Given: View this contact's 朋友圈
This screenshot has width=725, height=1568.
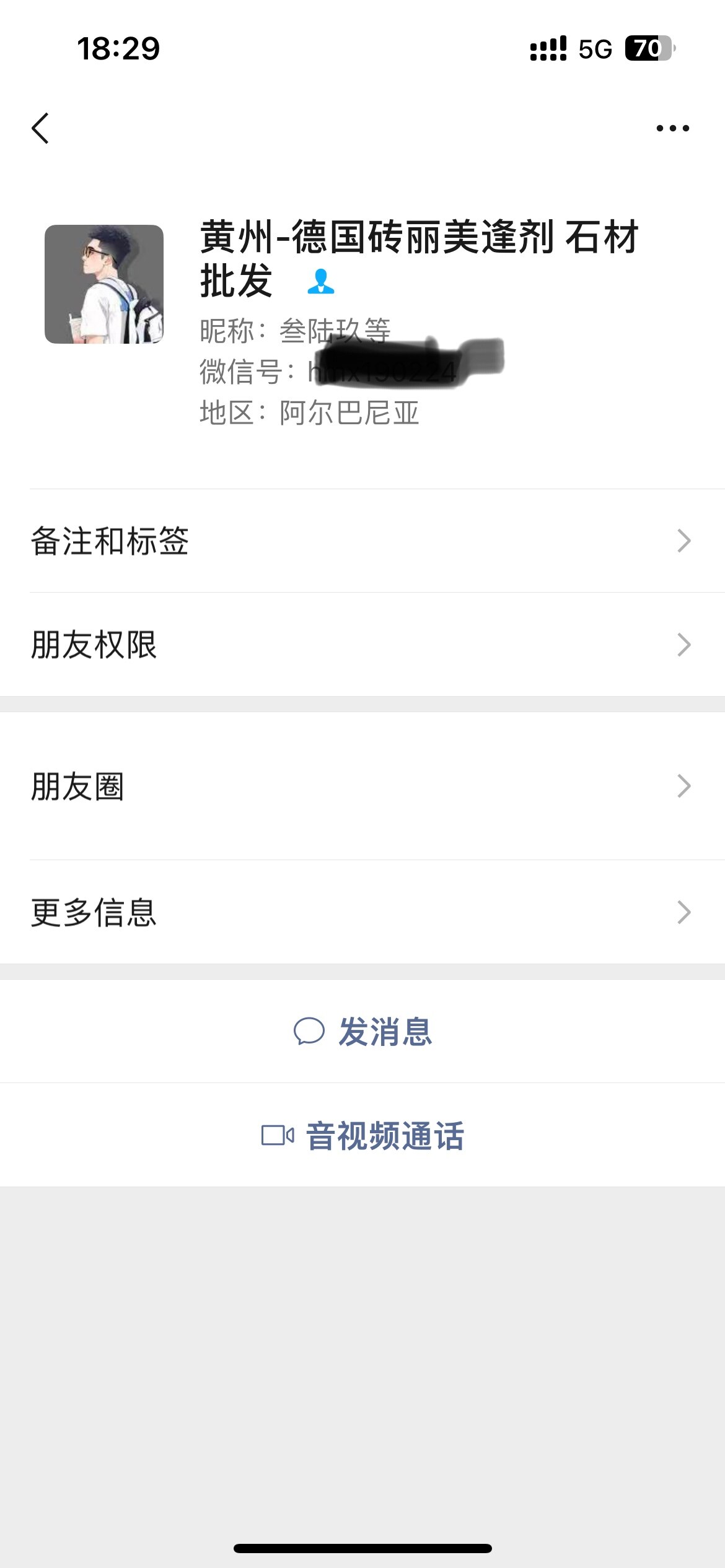Looking at the screenshot, I should [362, 786].
